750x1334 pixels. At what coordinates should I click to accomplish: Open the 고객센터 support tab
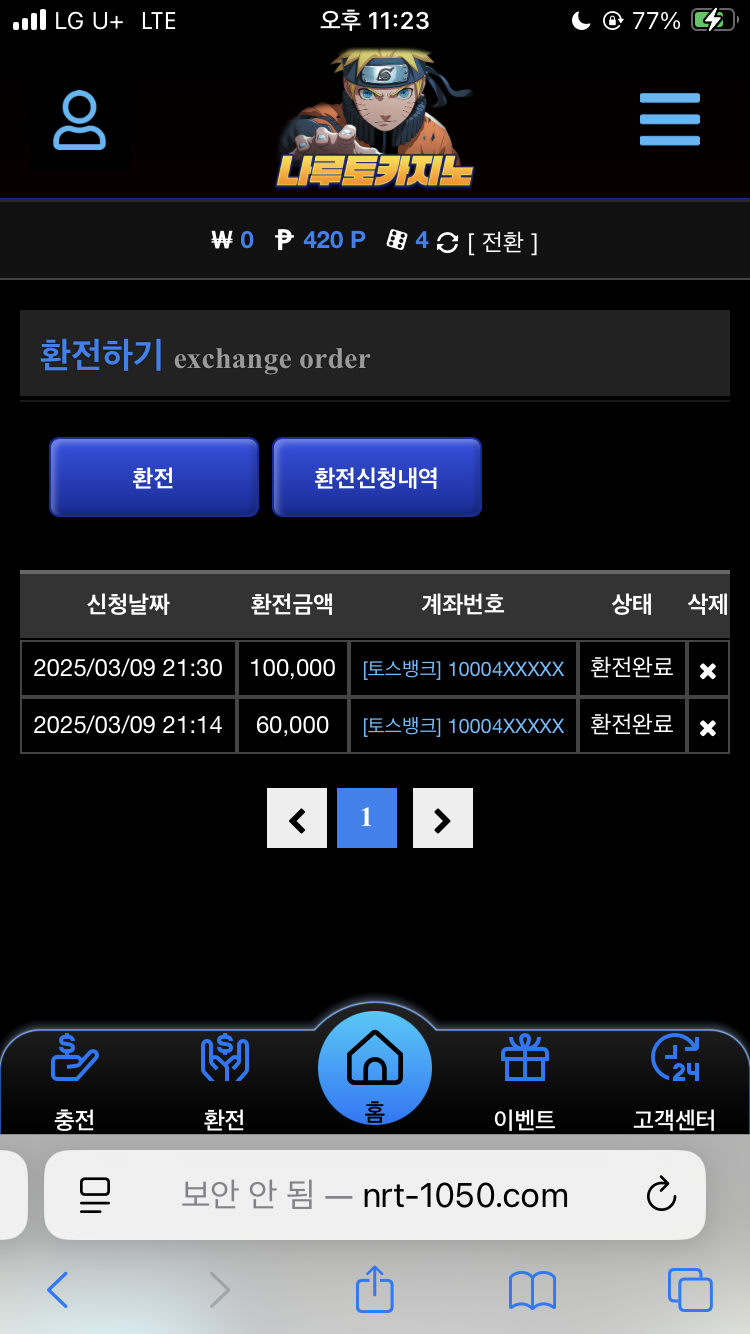tap(675, 1080)
